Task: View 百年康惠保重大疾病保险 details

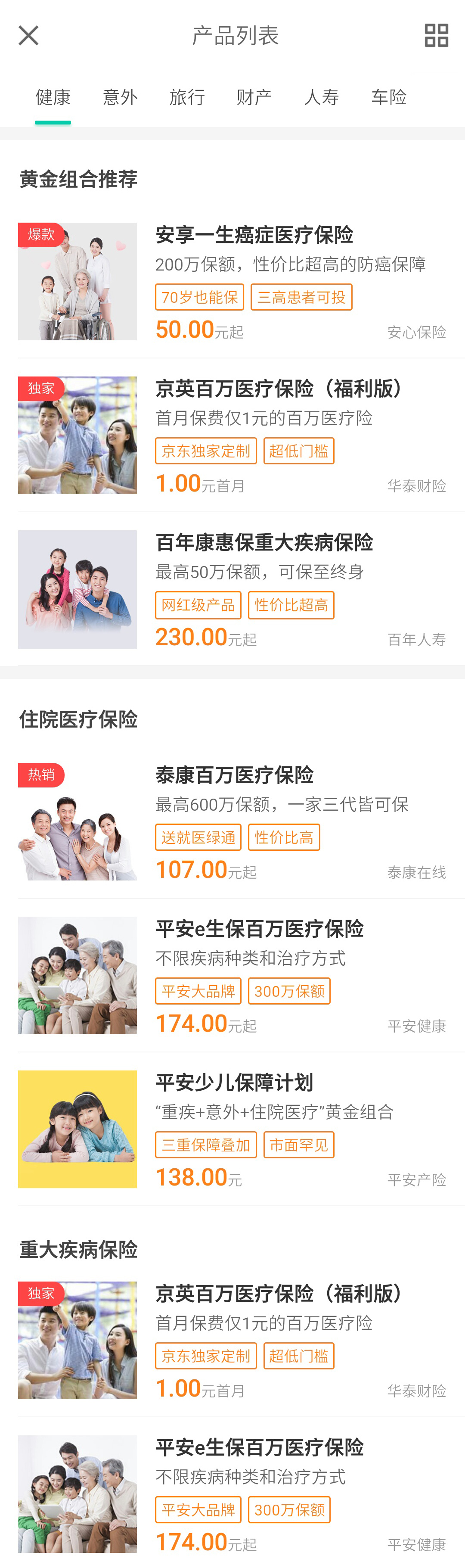Action: 263,542
